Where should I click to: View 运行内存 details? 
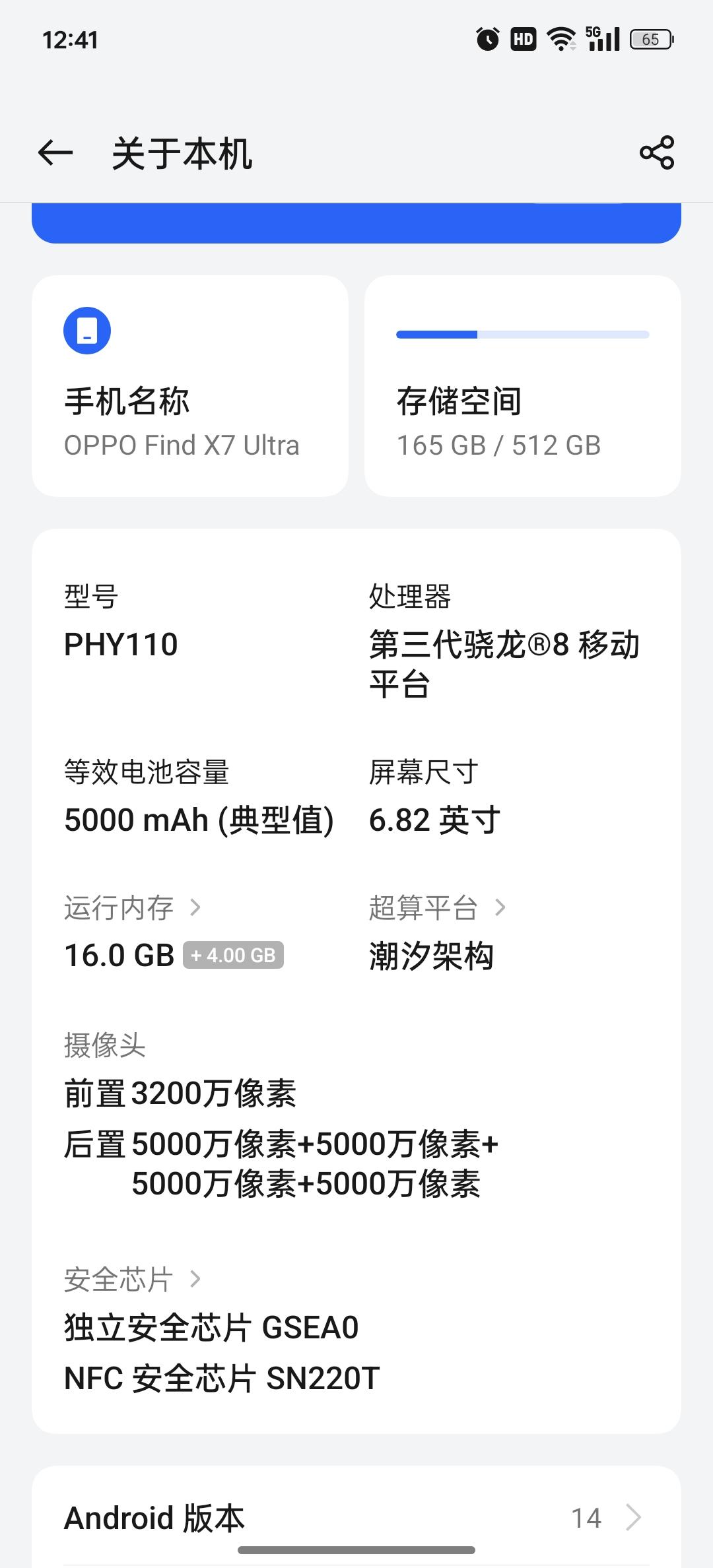[x=132, y=908]
